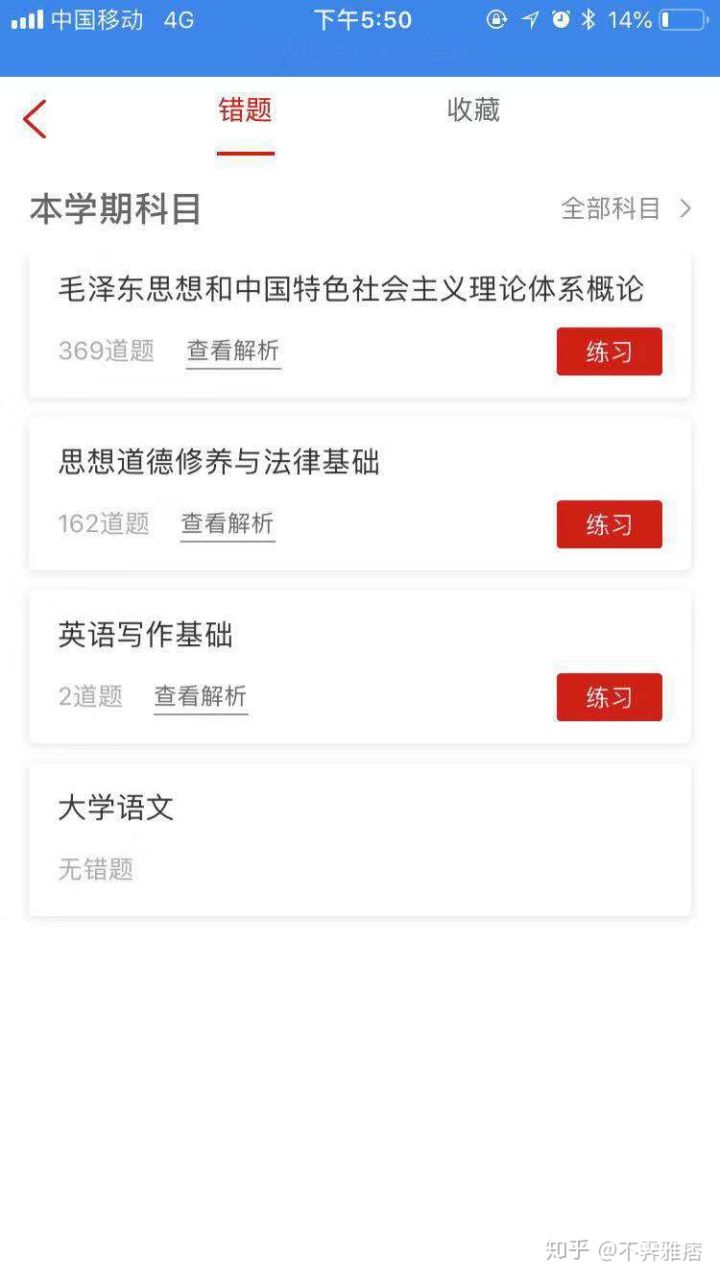Viewport: 720px width, 1281px height.
Task: Open 查看解析 for 思想道德修养与法律基础
Action: (x=227, y=524)
